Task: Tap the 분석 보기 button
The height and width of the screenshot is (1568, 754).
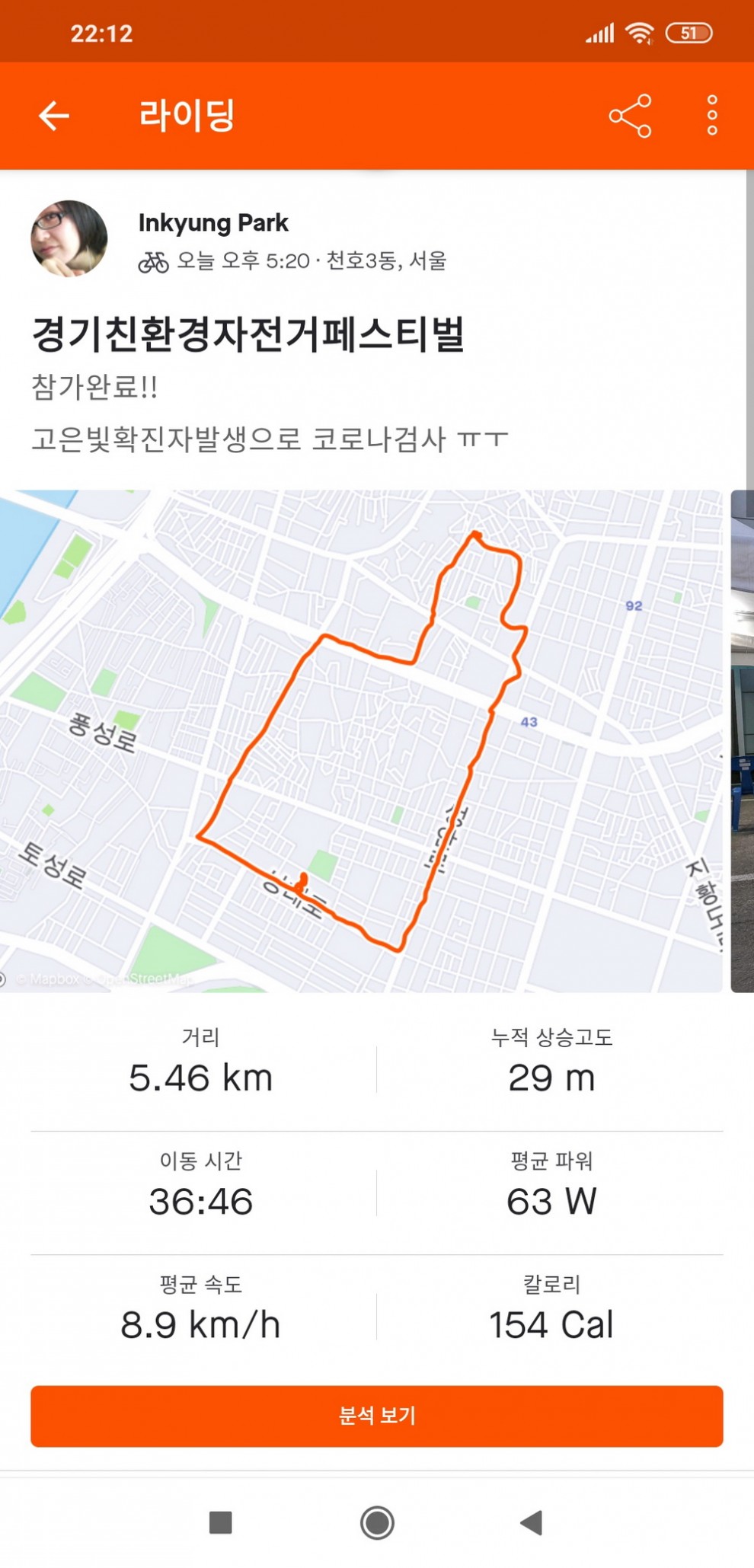Action: pyautogui.click(x=377, y=1416)
